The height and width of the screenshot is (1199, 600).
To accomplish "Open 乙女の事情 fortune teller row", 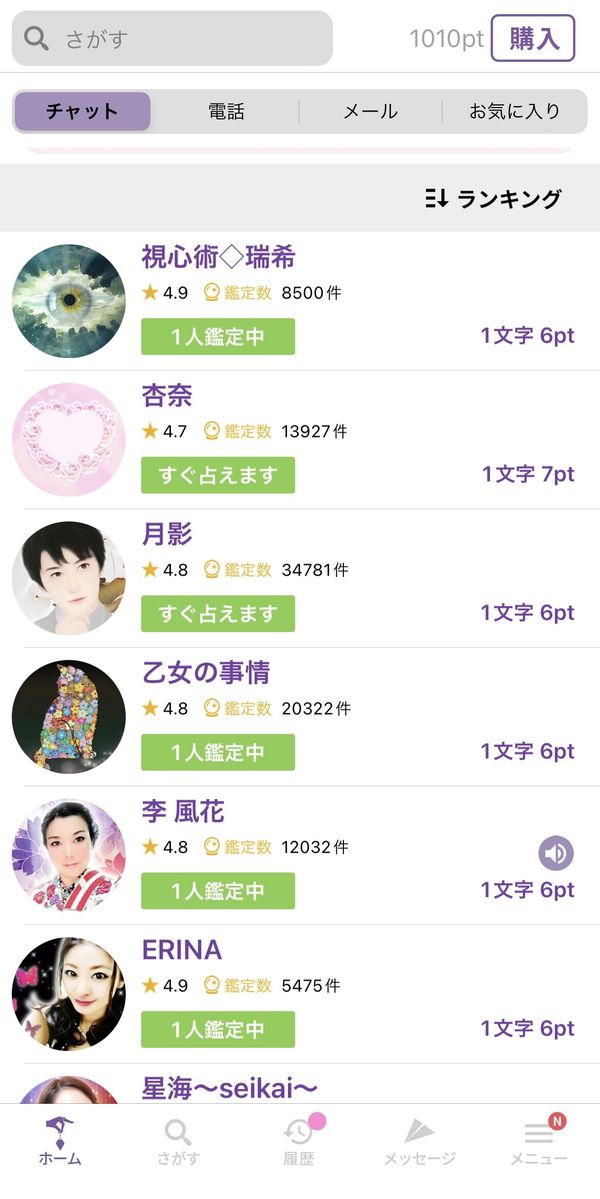I will coord(300,716).
